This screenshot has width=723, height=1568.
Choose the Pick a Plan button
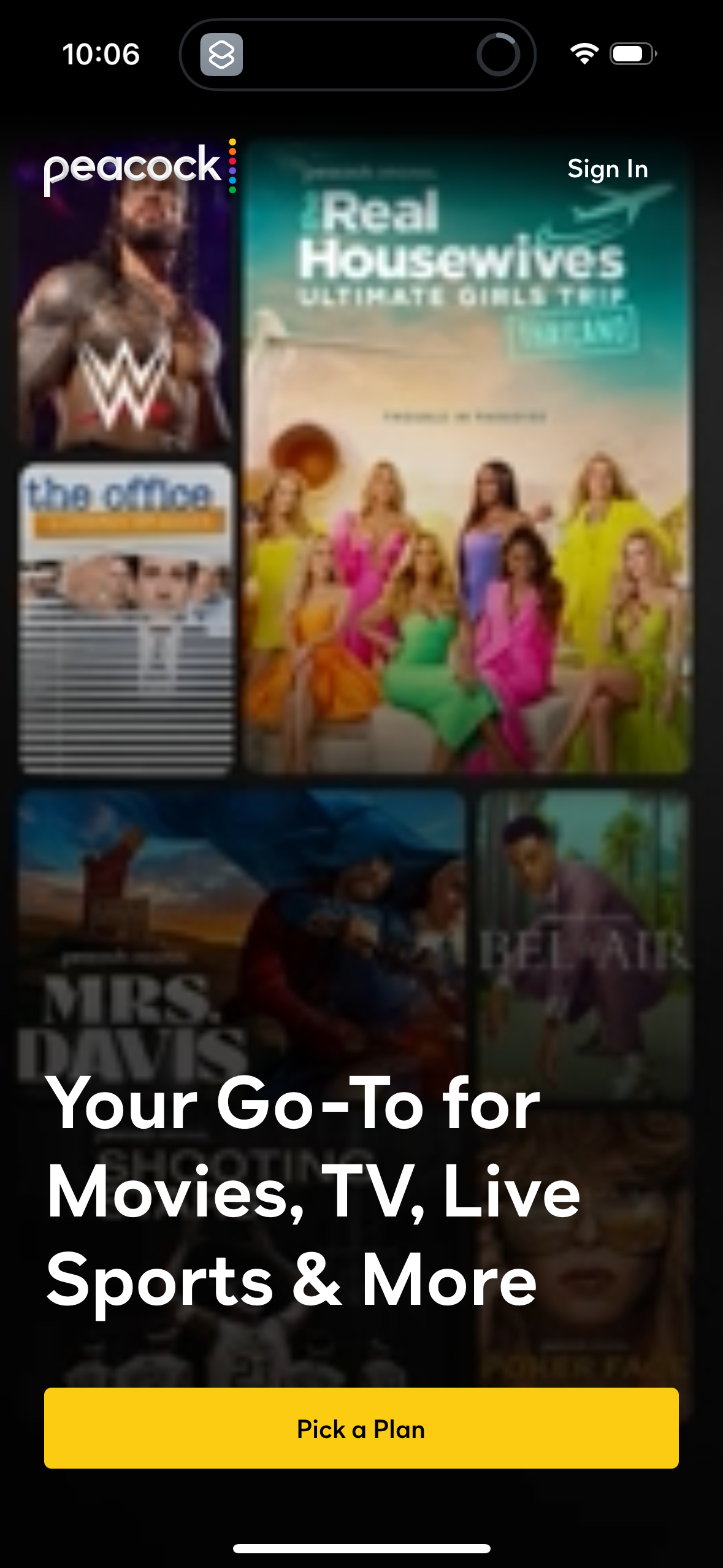coord(361,1428)
